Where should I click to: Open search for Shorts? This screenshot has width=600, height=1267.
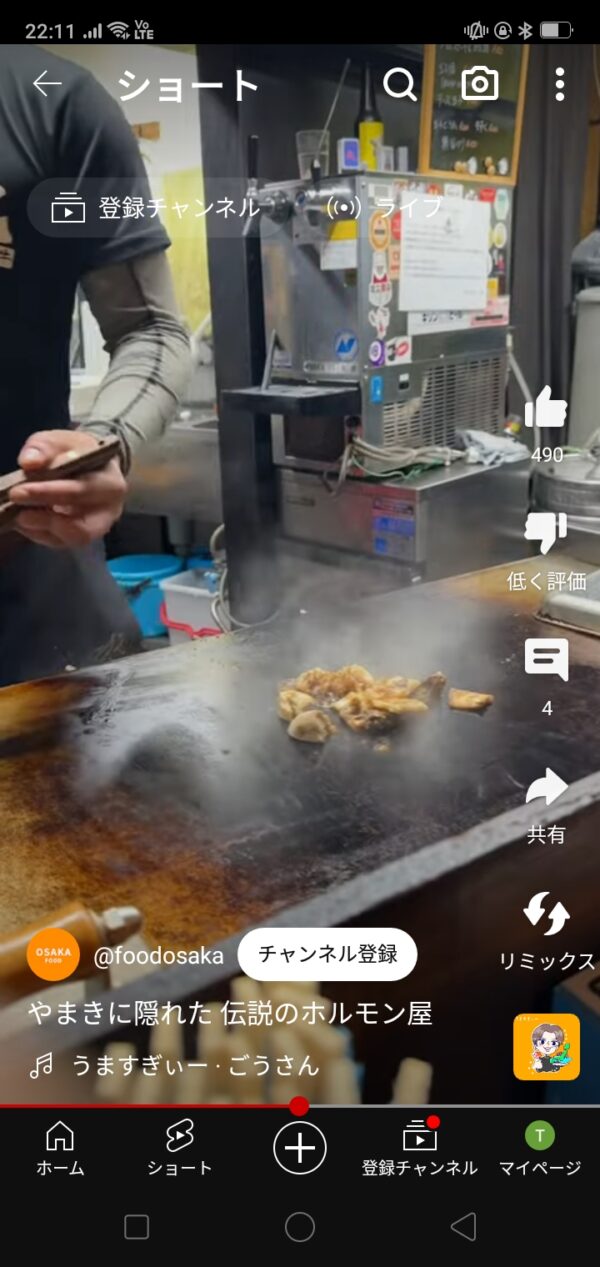400,85
